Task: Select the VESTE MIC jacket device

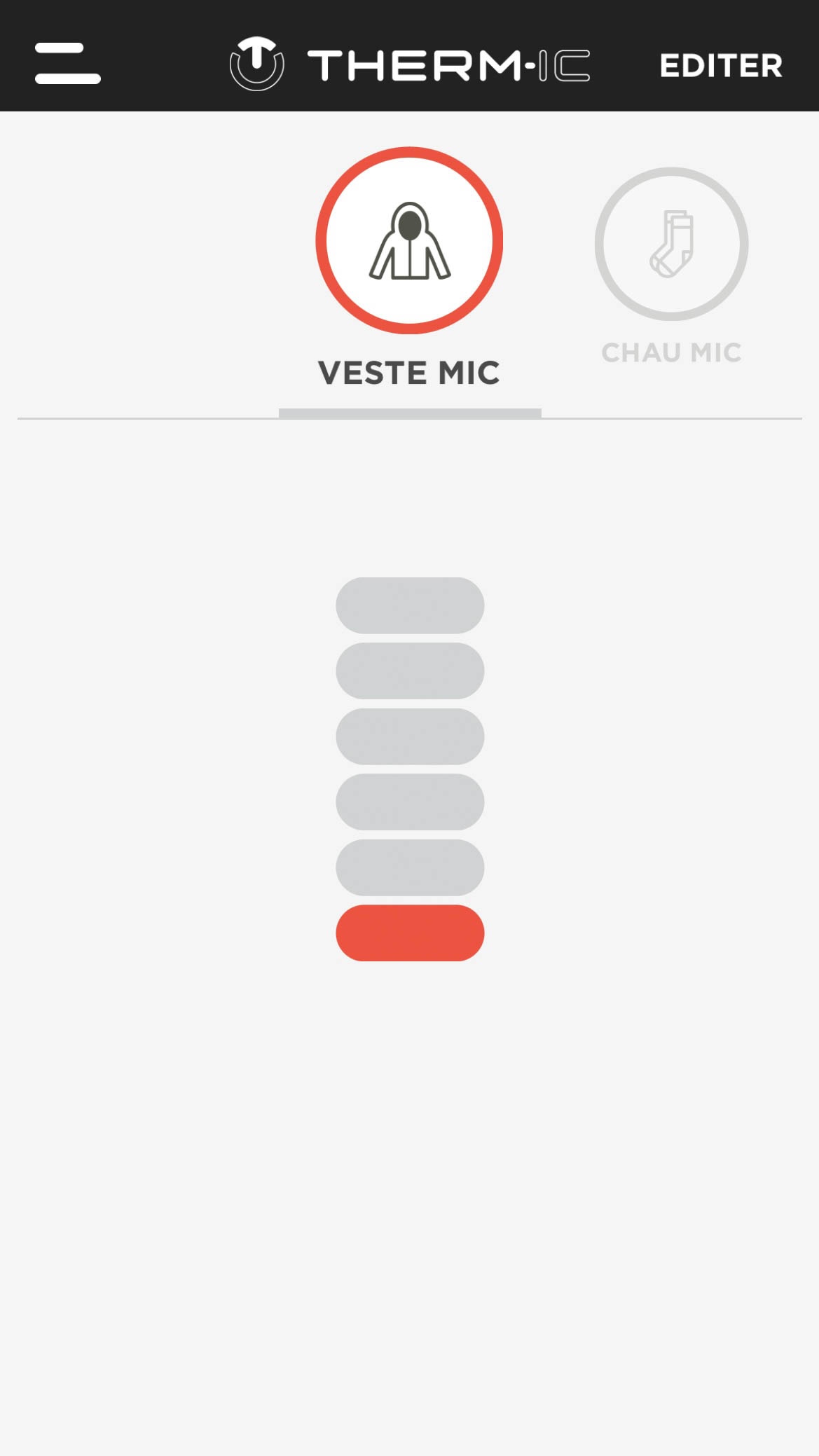Action: point(409,240)
